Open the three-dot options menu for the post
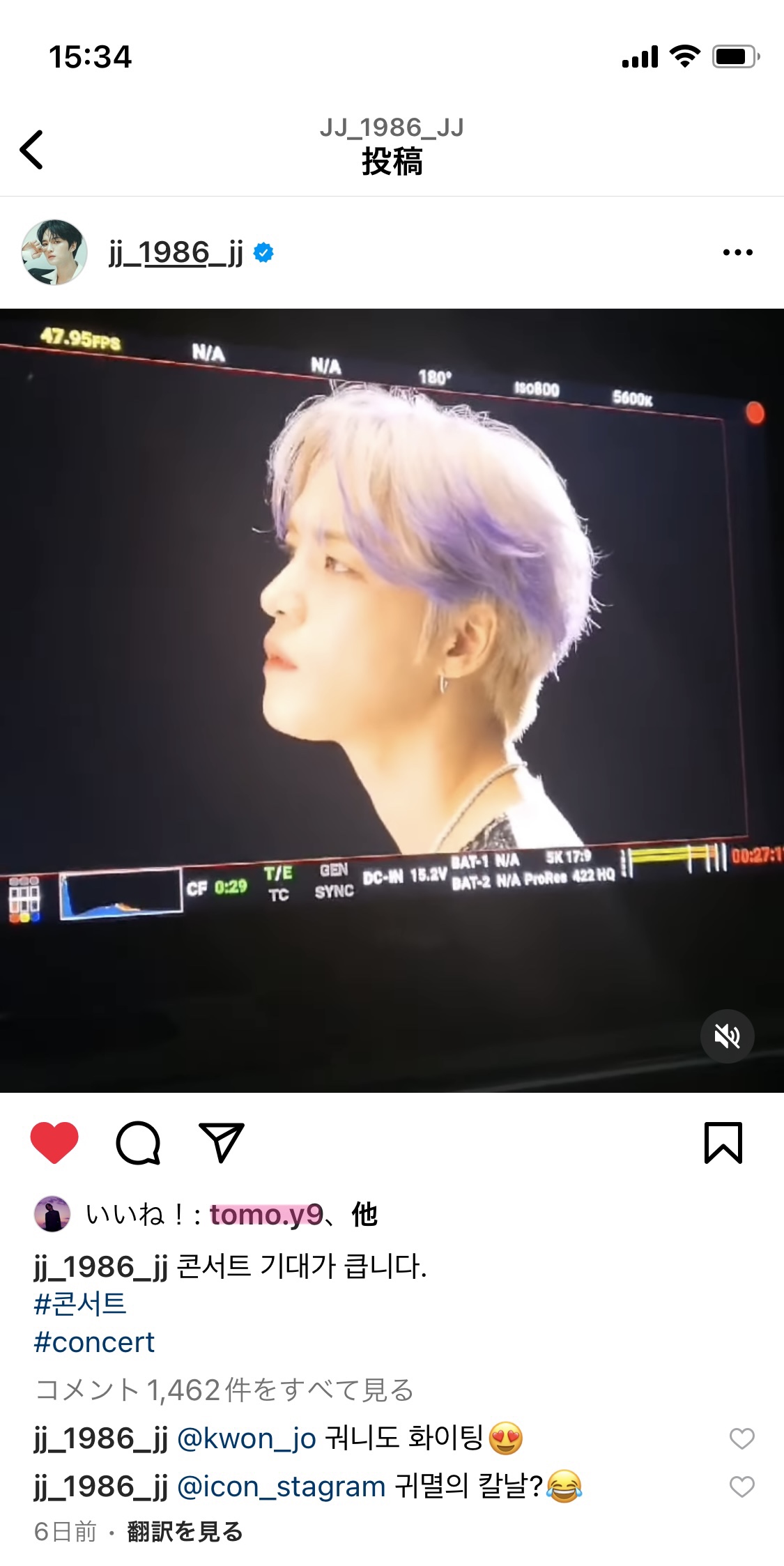This screenshot has height=1566, width=784. pyautogui.click(x=737, y=252)
